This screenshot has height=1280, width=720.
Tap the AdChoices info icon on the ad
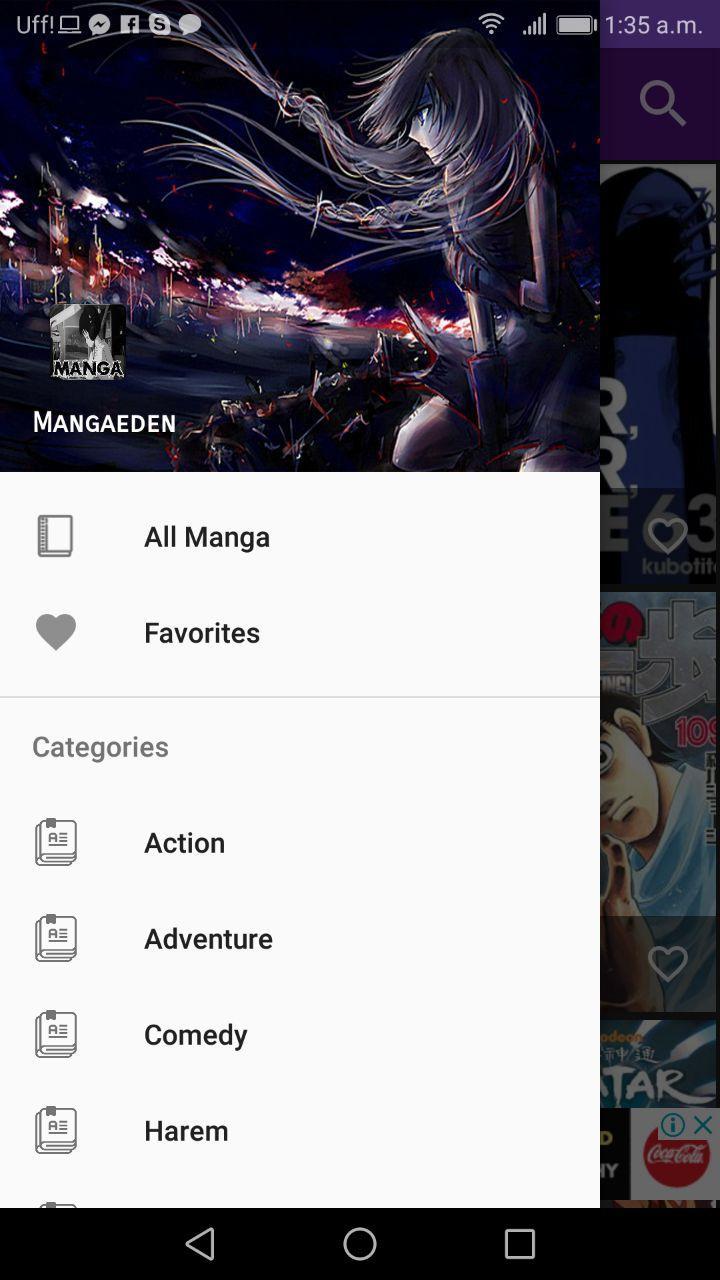tap(672, 1124)
